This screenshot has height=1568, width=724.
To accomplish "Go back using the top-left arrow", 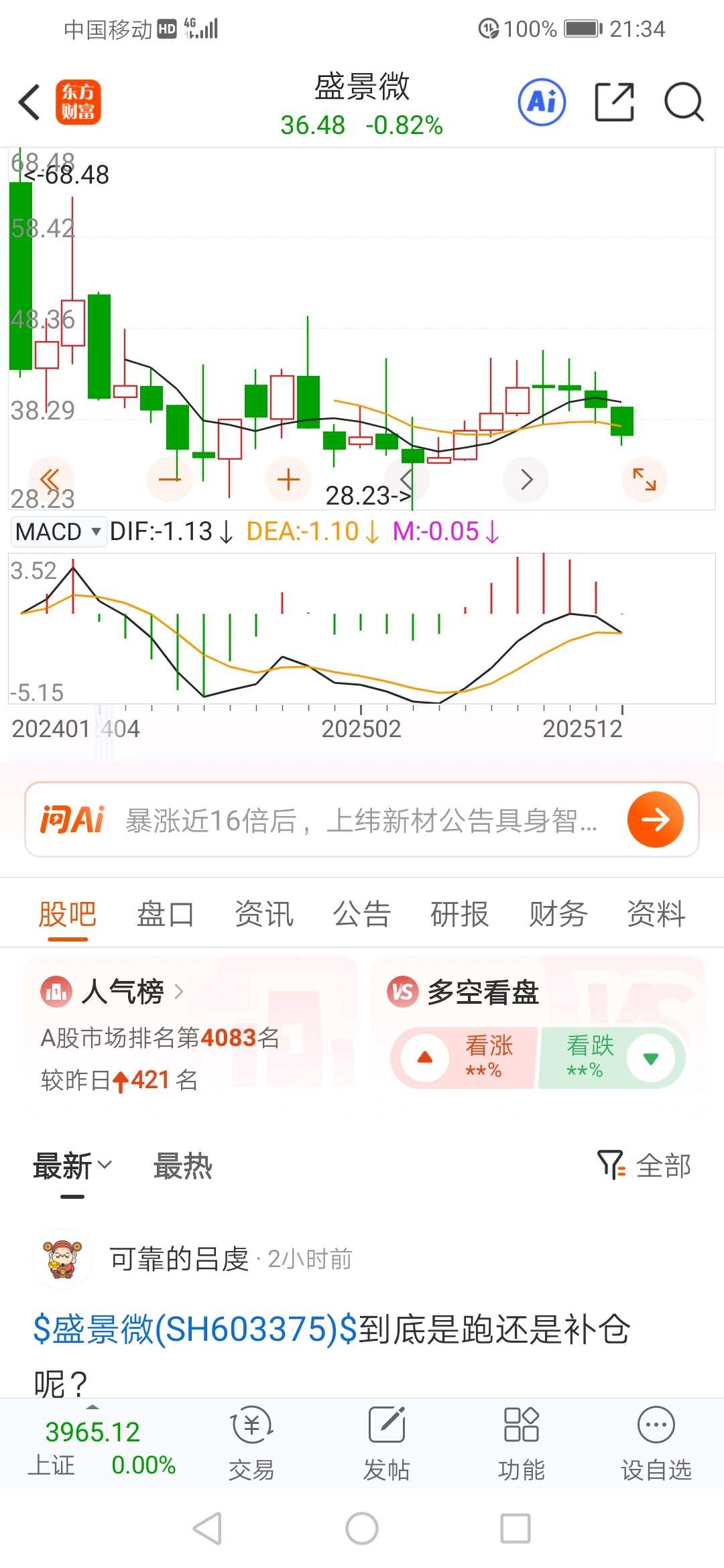I will tap(30, 103).
